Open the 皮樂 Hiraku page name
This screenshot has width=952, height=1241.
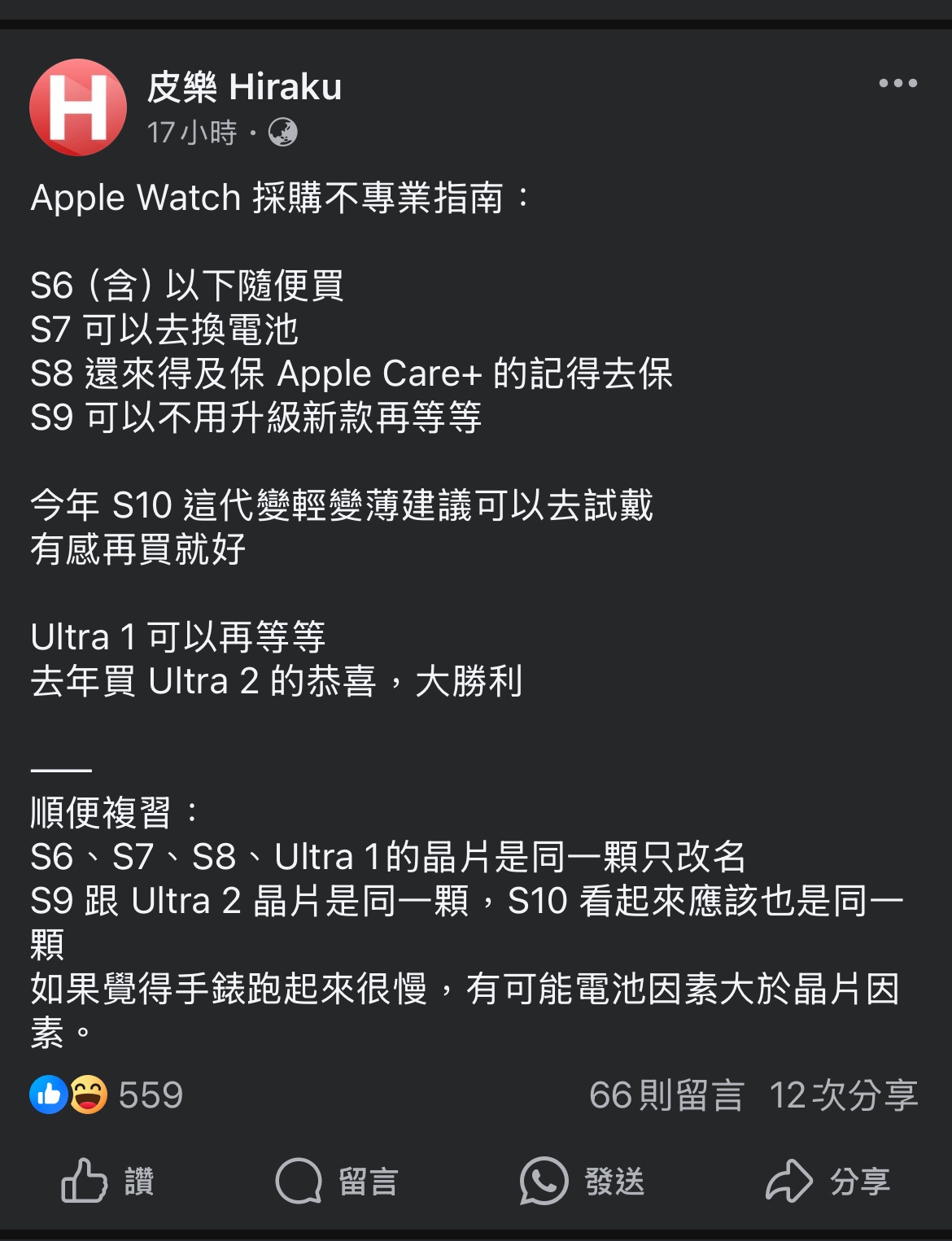[x=244, y=87]
